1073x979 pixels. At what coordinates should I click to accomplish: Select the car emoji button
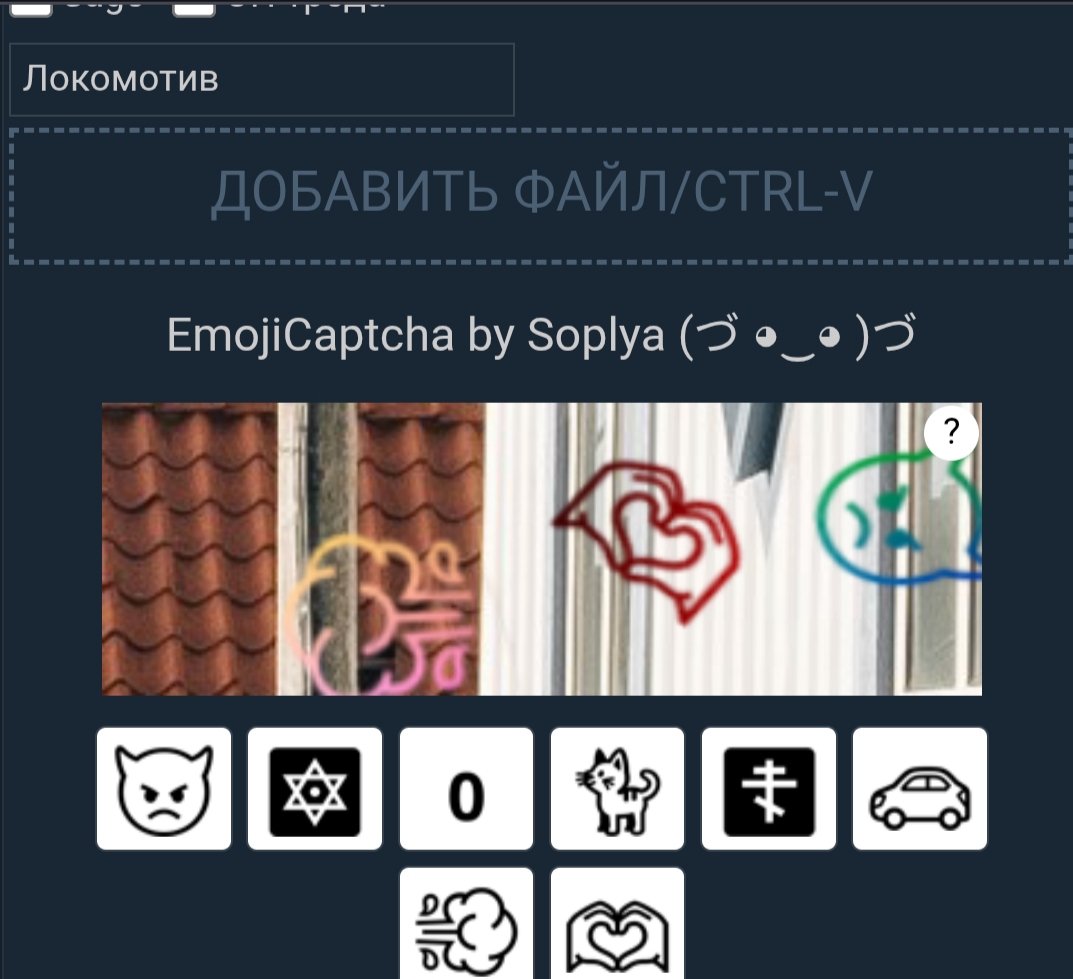(919, 789)
